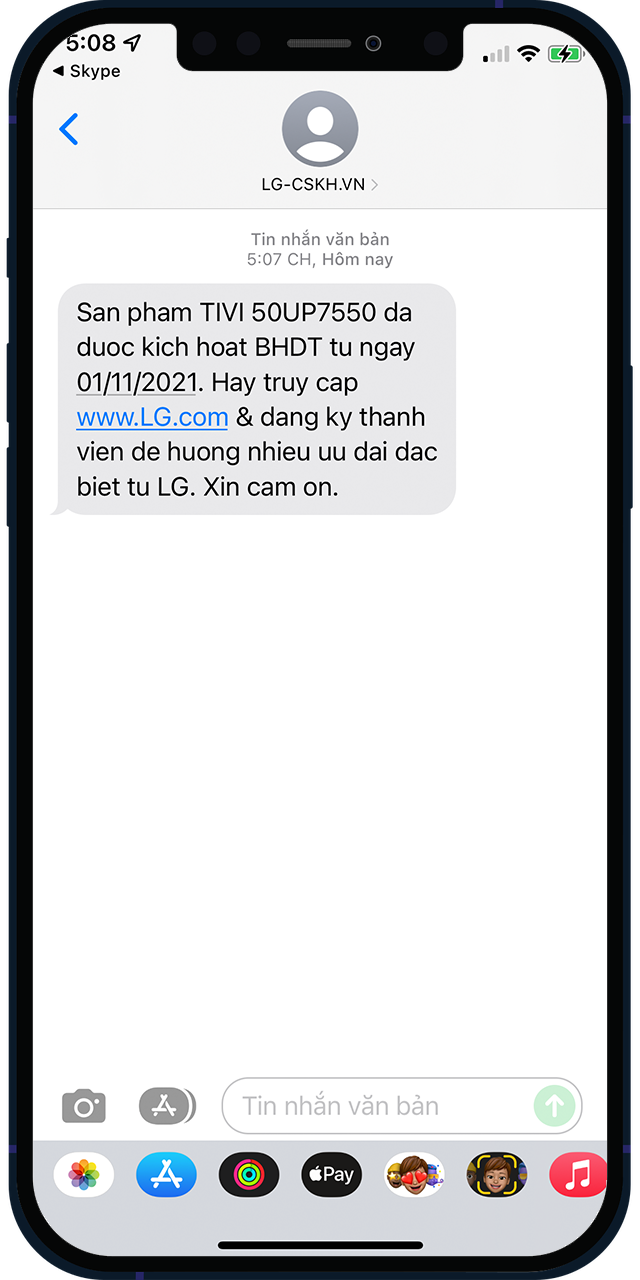Send the message with the arrow button

tap(554, 1106)
